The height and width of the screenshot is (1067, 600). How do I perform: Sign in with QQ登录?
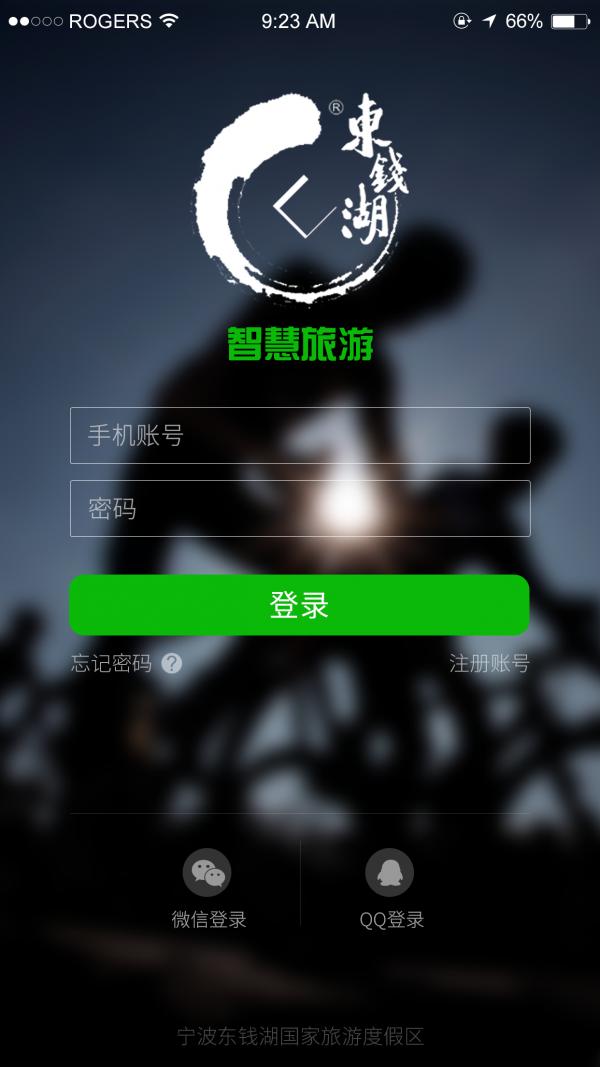click(391, 886)
